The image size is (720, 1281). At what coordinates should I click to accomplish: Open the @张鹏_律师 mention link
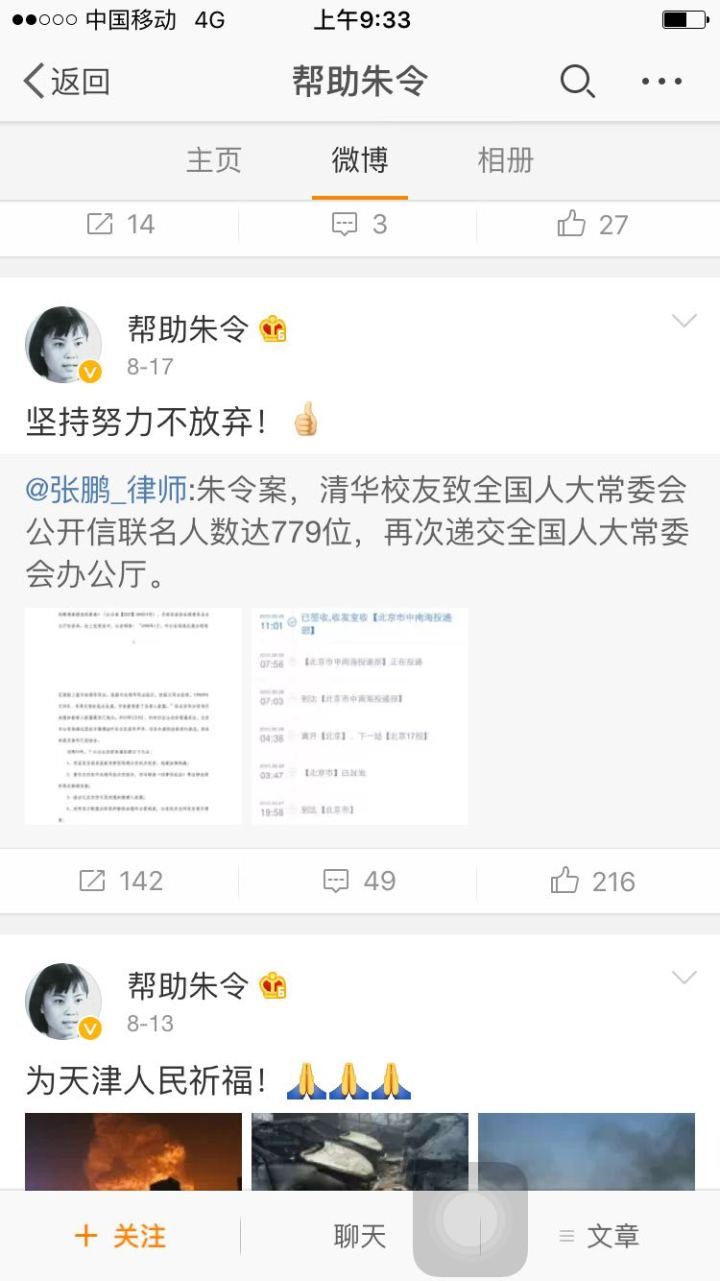coord(107,490)
